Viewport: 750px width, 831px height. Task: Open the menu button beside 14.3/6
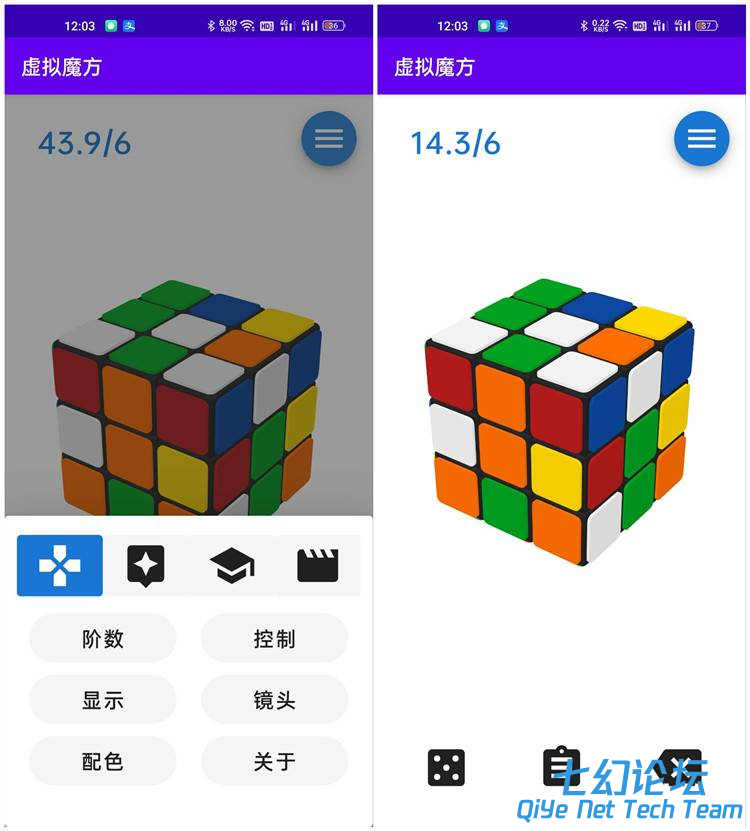point(701,138)
